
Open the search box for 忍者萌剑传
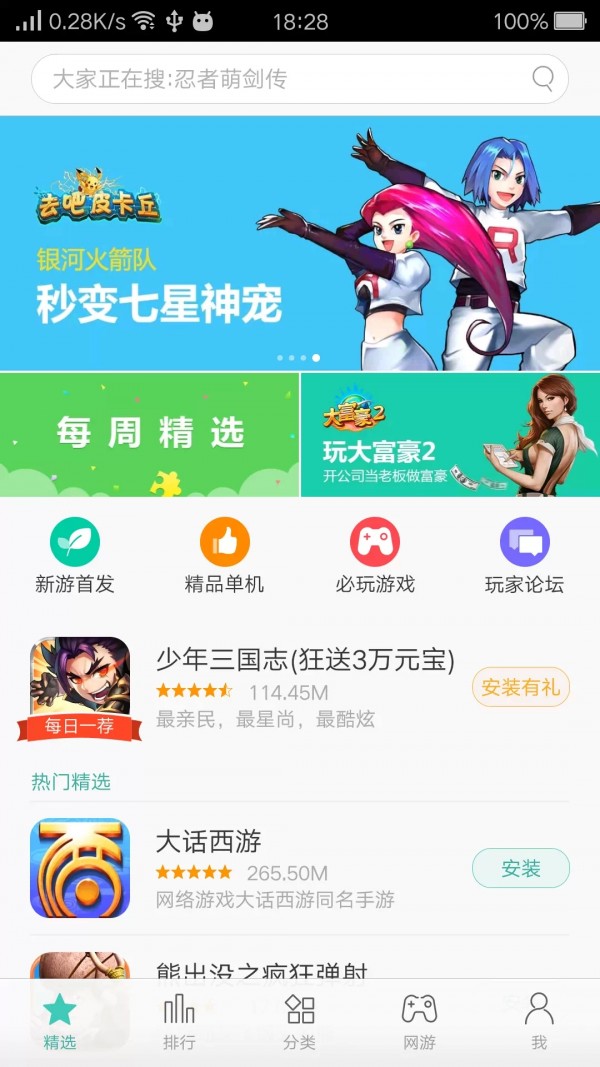tap(280, 79)
